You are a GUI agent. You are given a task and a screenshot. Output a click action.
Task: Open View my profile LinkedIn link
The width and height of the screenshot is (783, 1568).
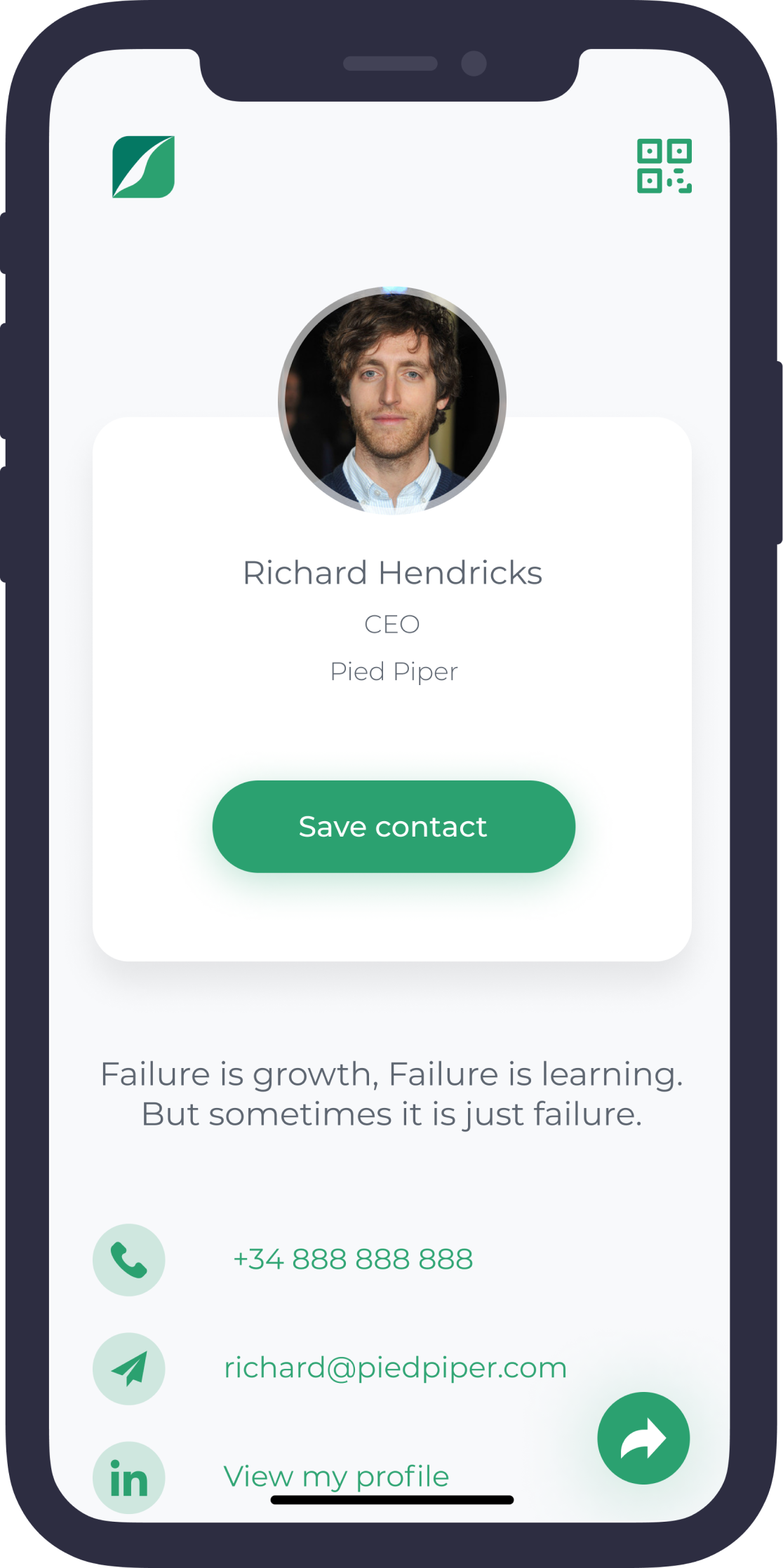pos(336,1475)
